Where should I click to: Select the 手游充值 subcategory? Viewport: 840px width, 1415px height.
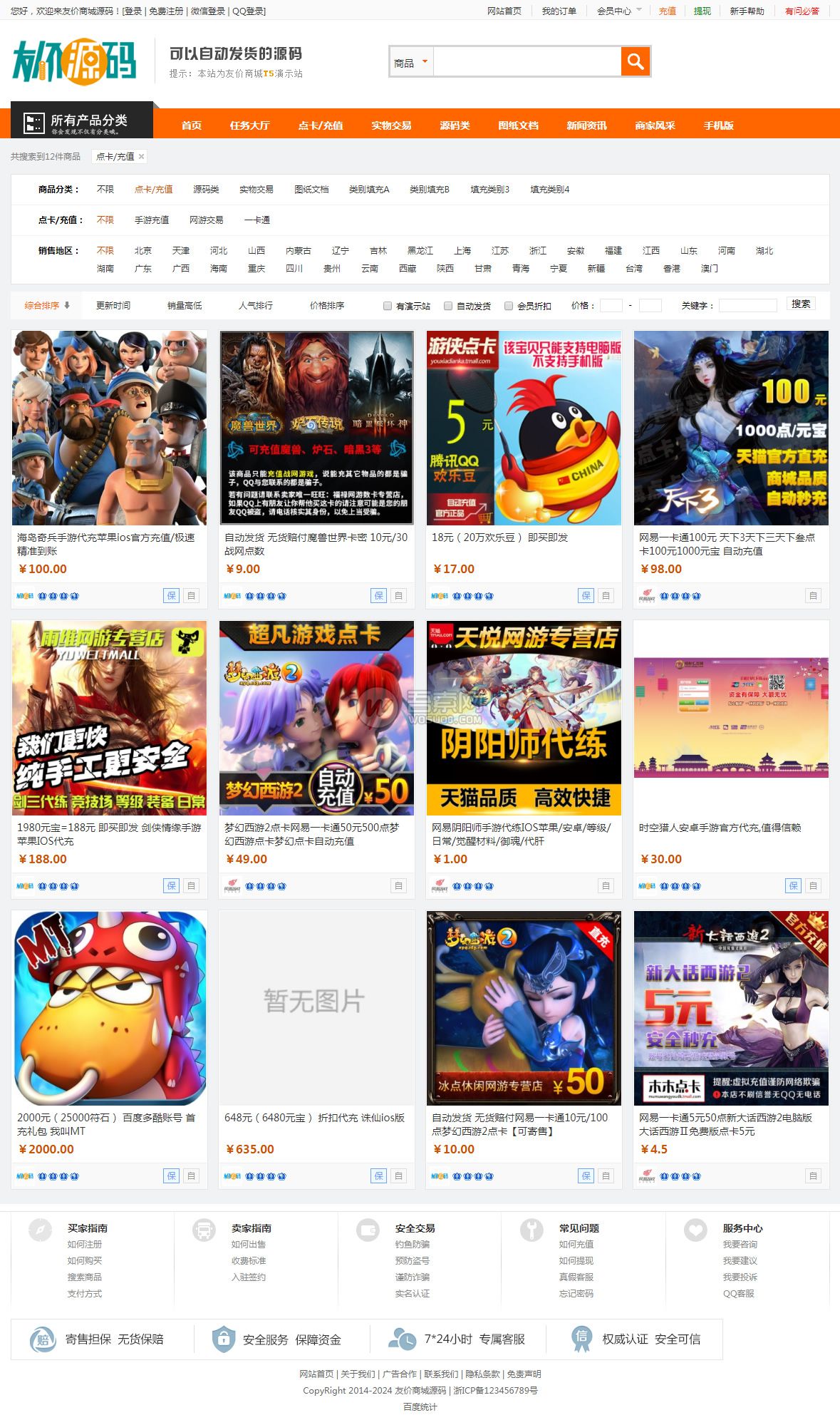coord(152,220)
